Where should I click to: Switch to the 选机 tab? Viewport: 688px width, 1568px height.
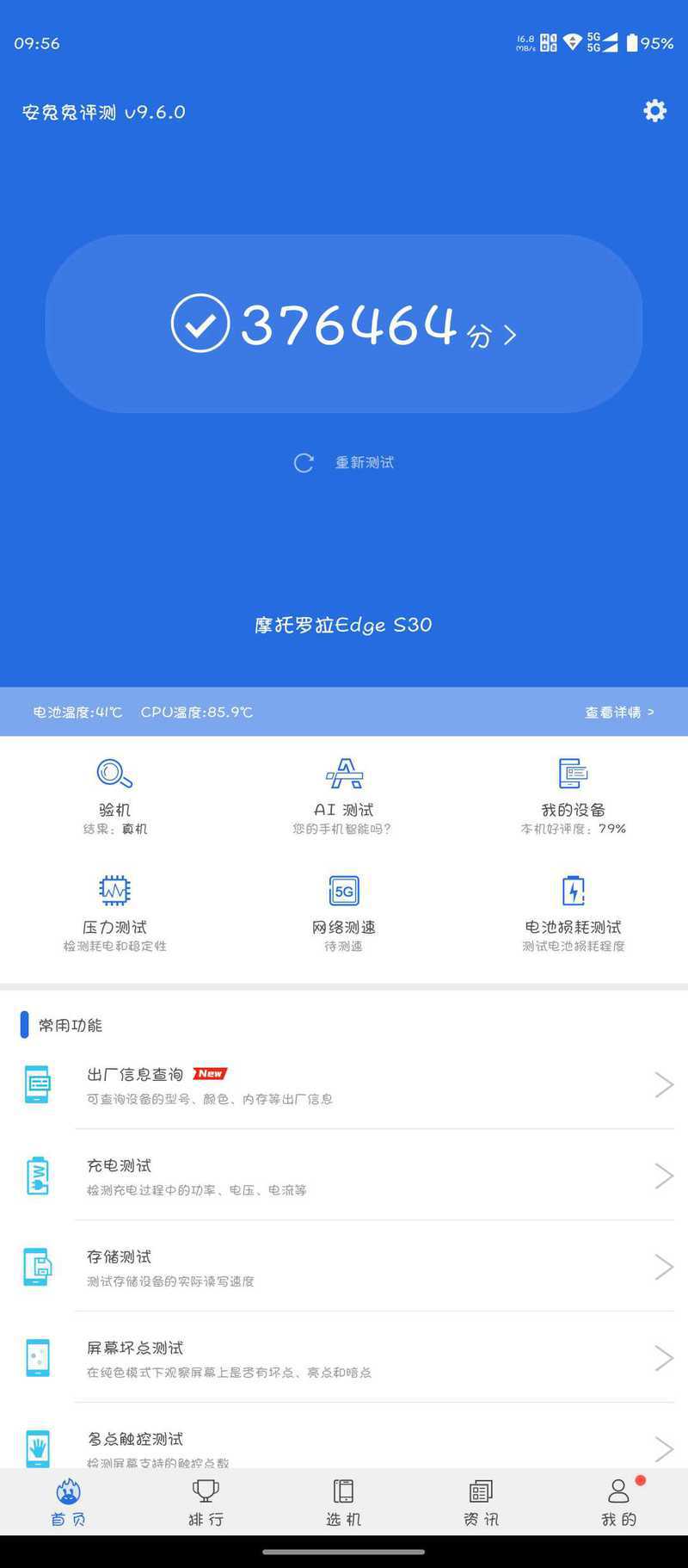343,1503
